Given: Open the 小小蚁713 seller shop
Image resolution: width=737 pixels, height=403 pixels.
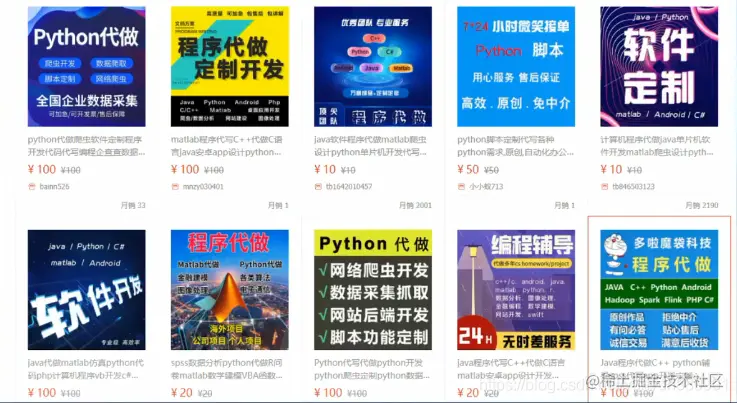Looking at the screenshot, I should click(486, 187).
